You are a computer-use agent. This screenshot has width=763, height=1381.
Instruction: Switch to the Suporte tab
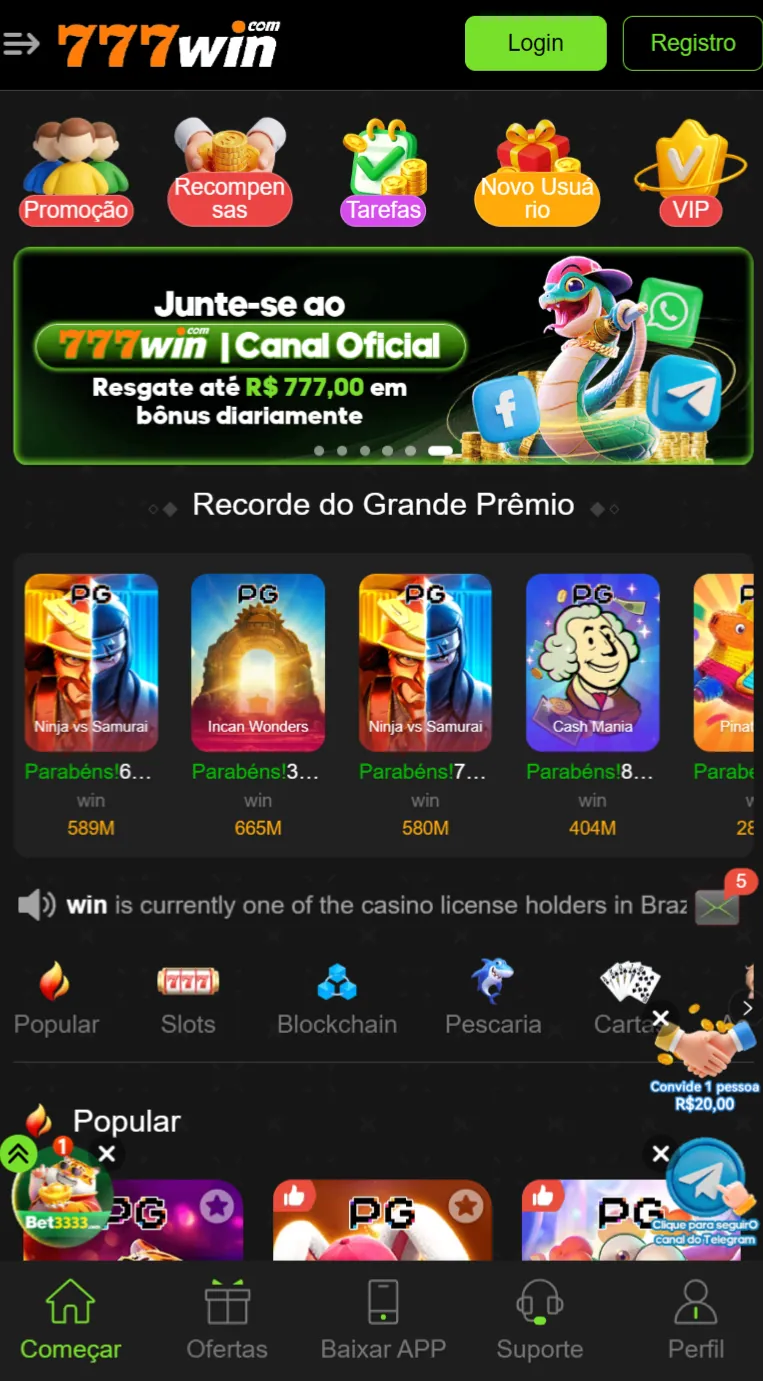(x=540, y=1320)
